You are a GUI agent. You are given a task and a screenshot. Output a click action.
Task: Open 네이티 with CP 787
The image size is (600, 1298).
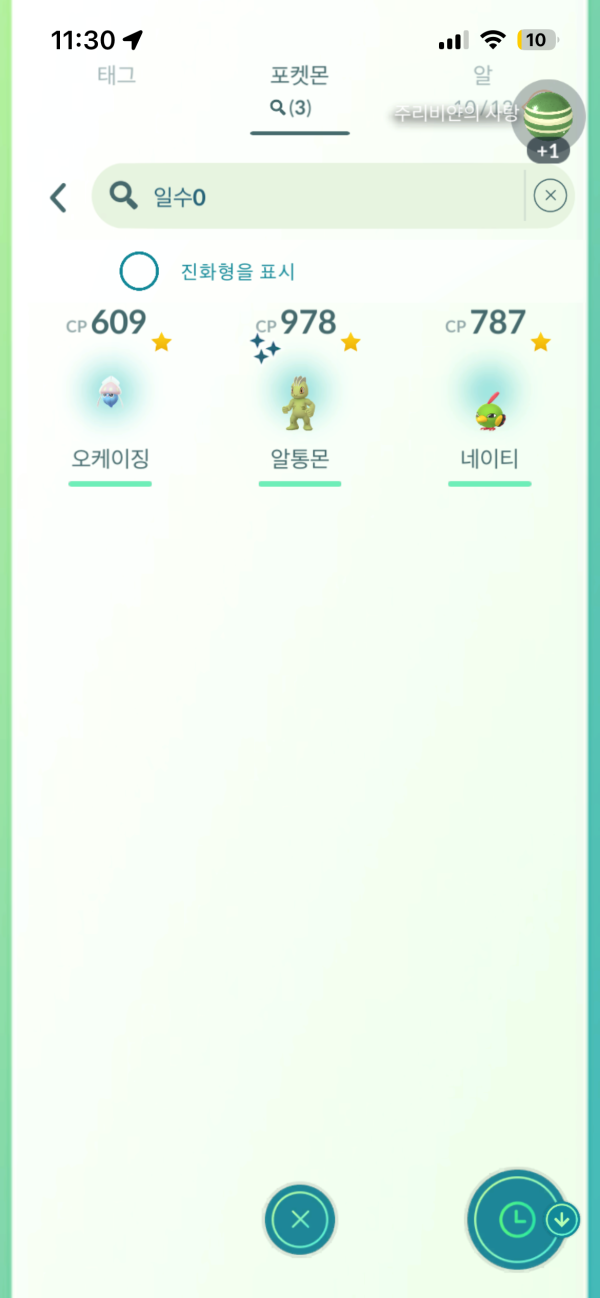tap(490, 397)
